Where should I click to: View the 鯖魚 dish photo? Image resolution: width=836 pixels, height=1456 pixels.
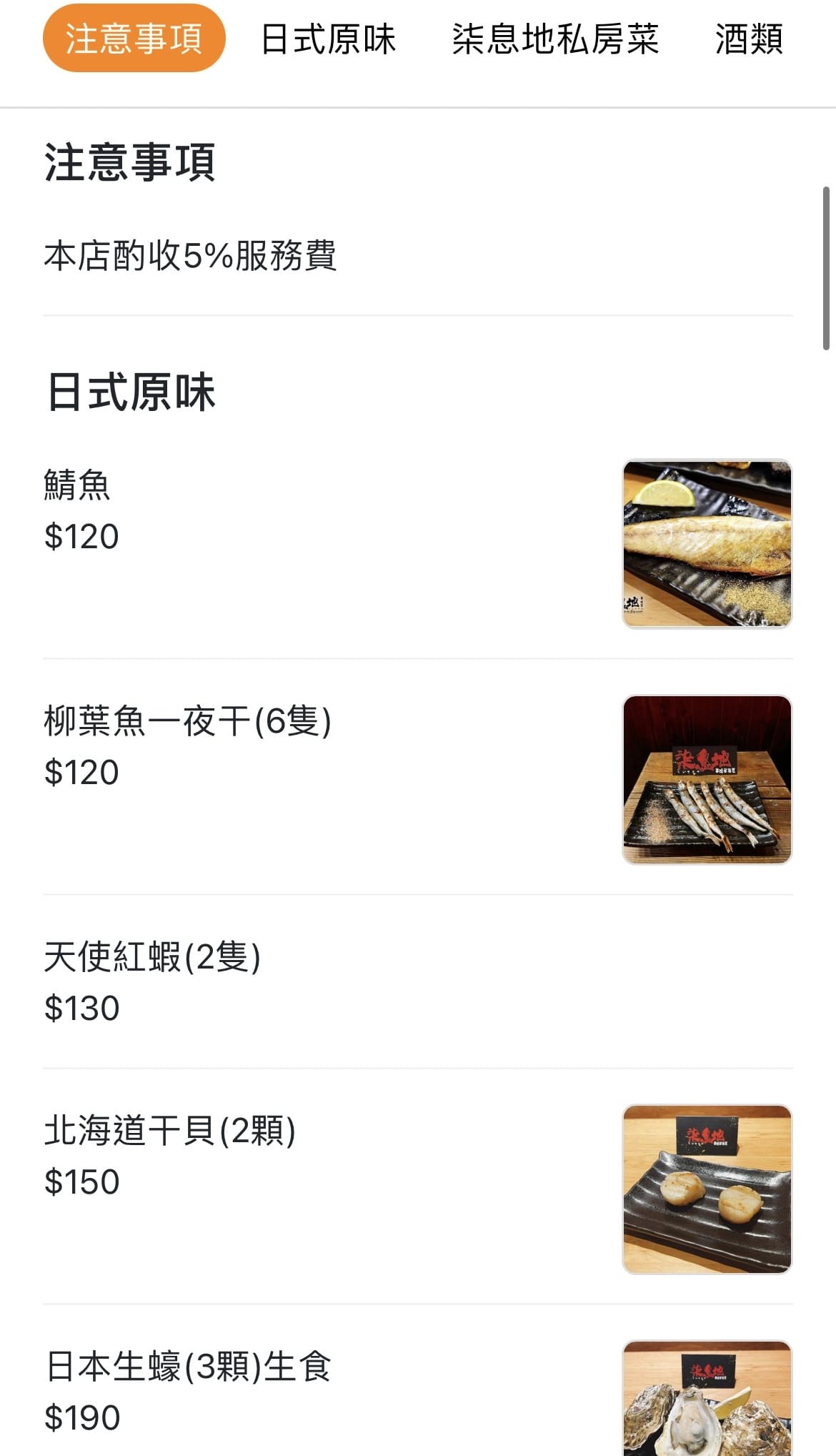(x=707, y=545)
